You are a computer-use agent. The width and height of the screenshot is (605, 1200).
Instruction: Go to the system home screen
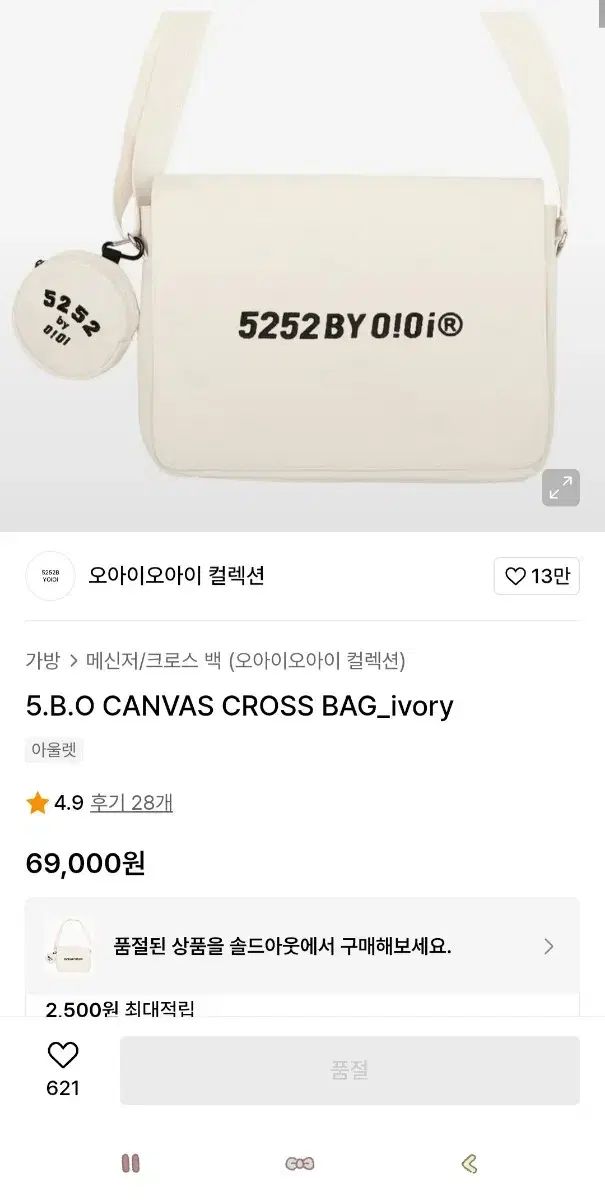click(300, 1163)
